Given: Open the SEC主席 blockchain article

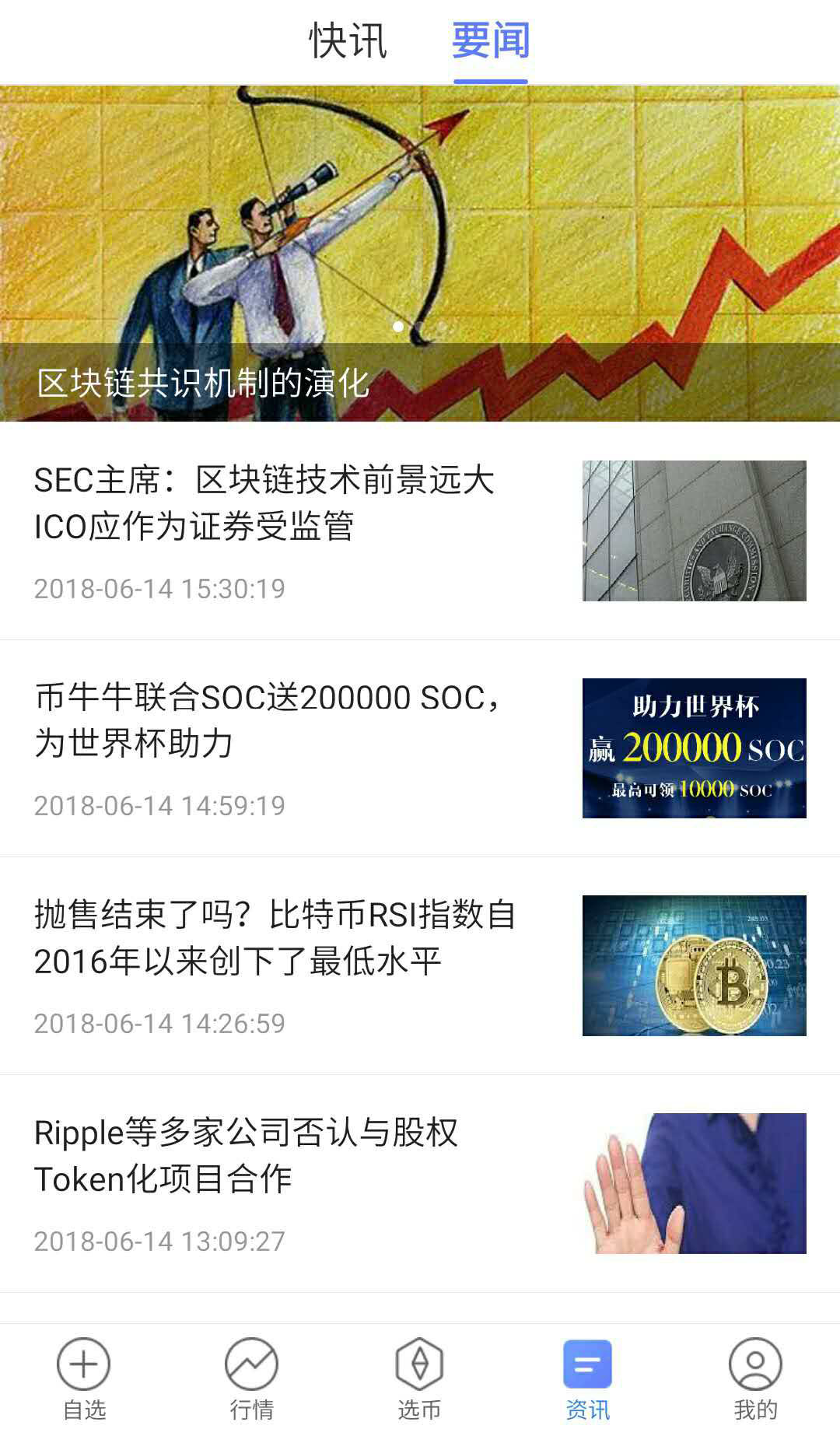Looking at the screenshot, I should click(x=264, y=503).
